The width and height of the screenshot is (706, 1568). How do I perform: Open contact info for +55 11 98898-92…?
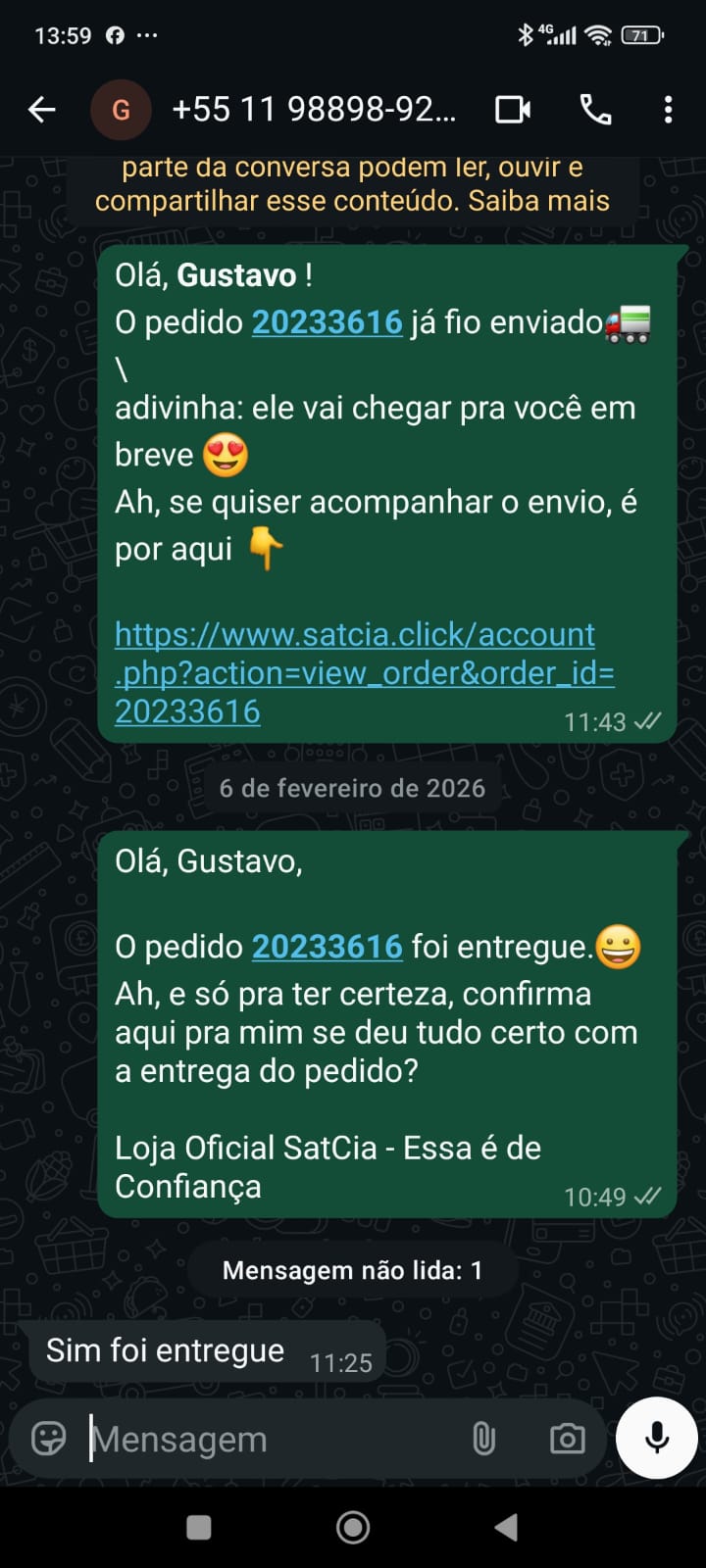(314, 109)
